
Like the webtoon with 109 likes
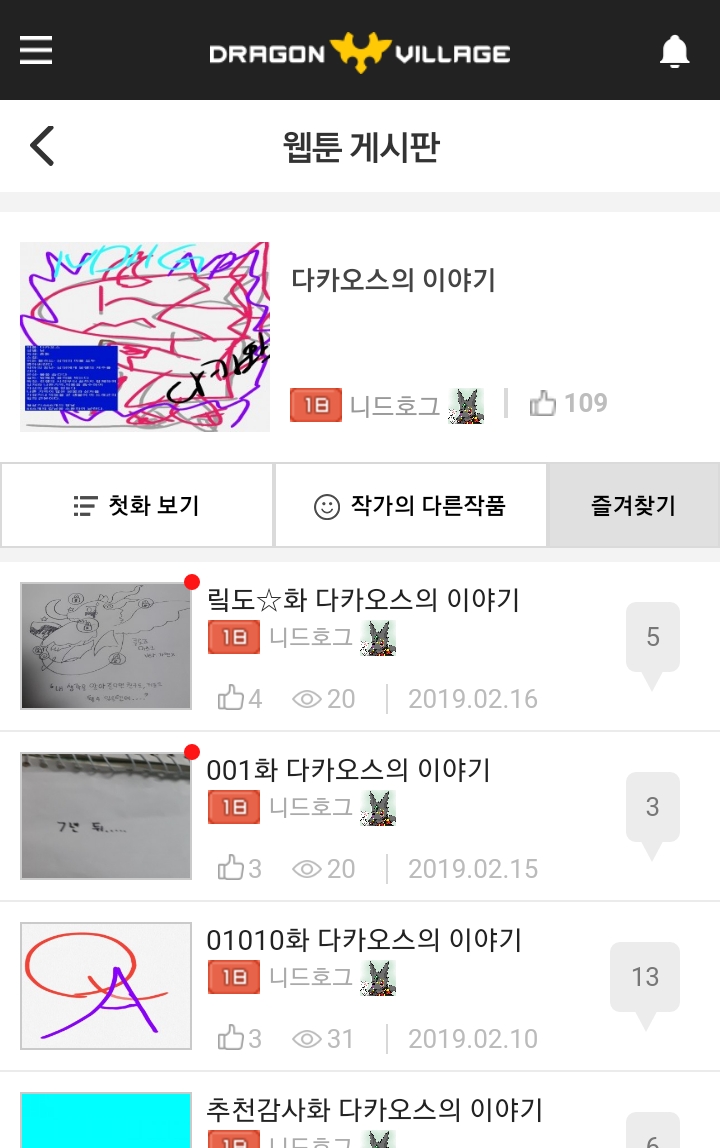(544, 403)
